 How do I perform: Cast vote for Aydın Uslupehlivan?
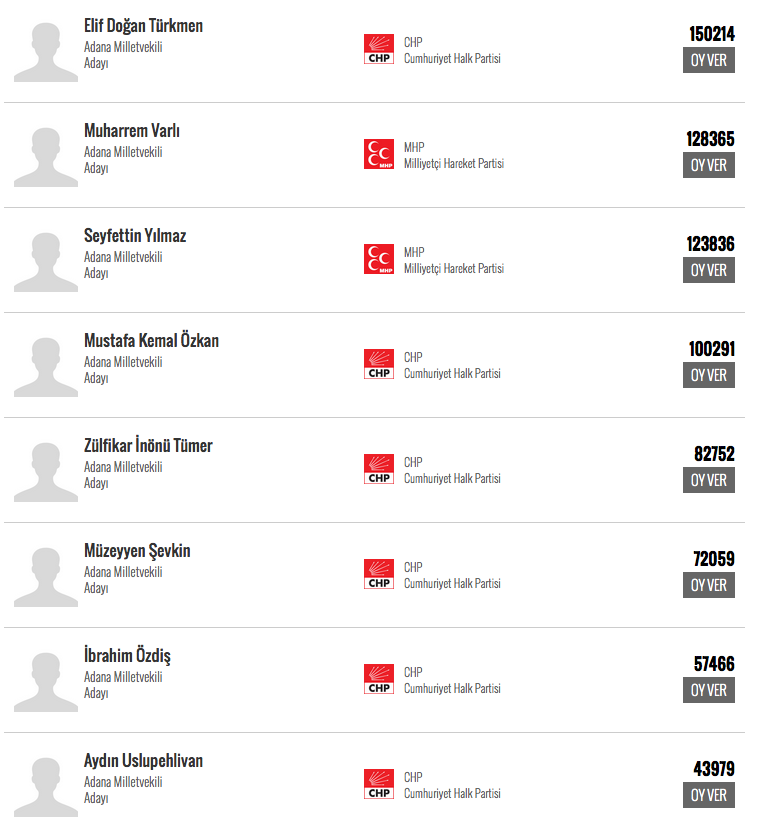click(x=708, y=795)
